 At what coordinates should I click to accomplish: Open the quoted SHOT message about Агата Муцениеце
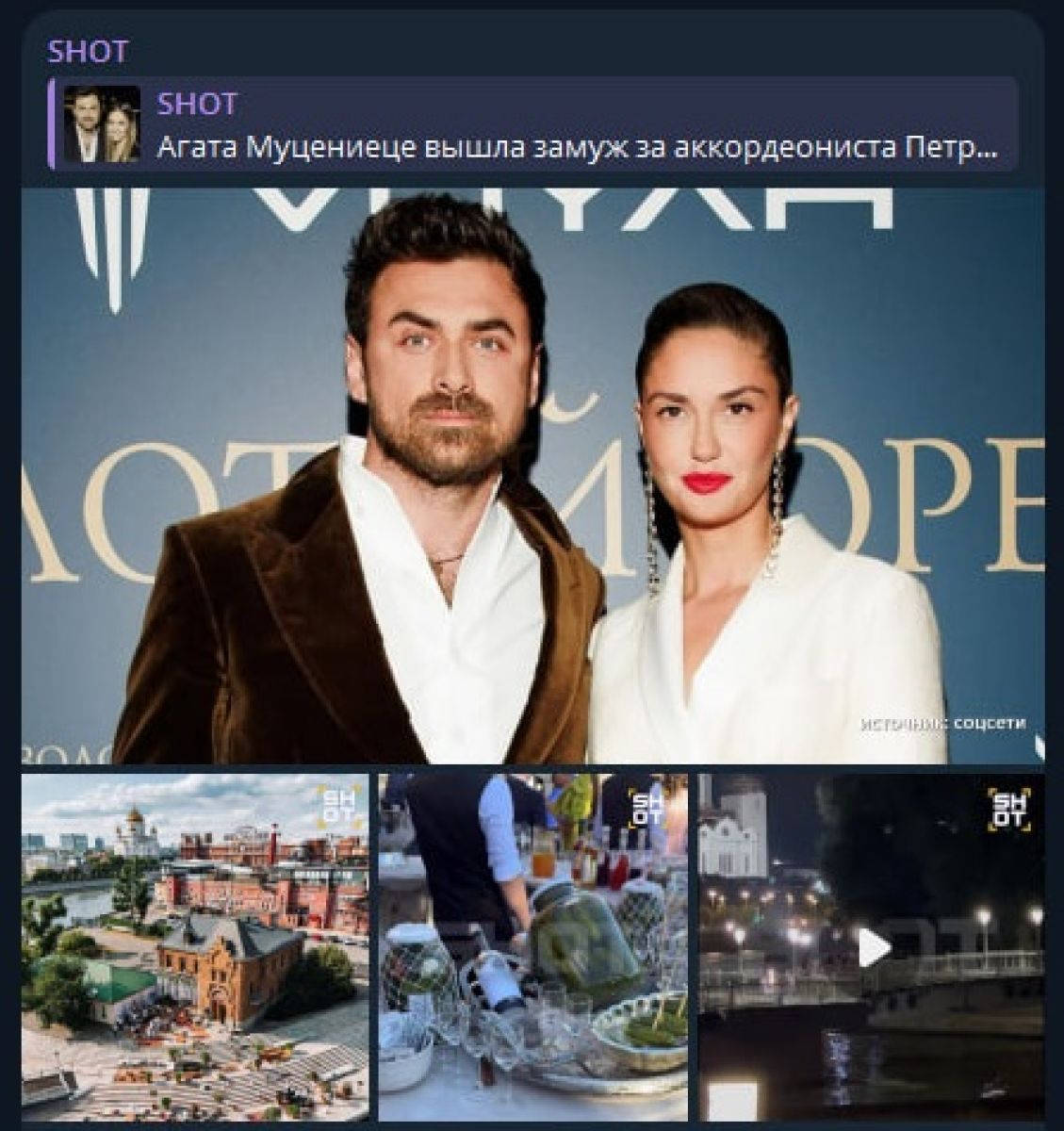pos(532,125)
